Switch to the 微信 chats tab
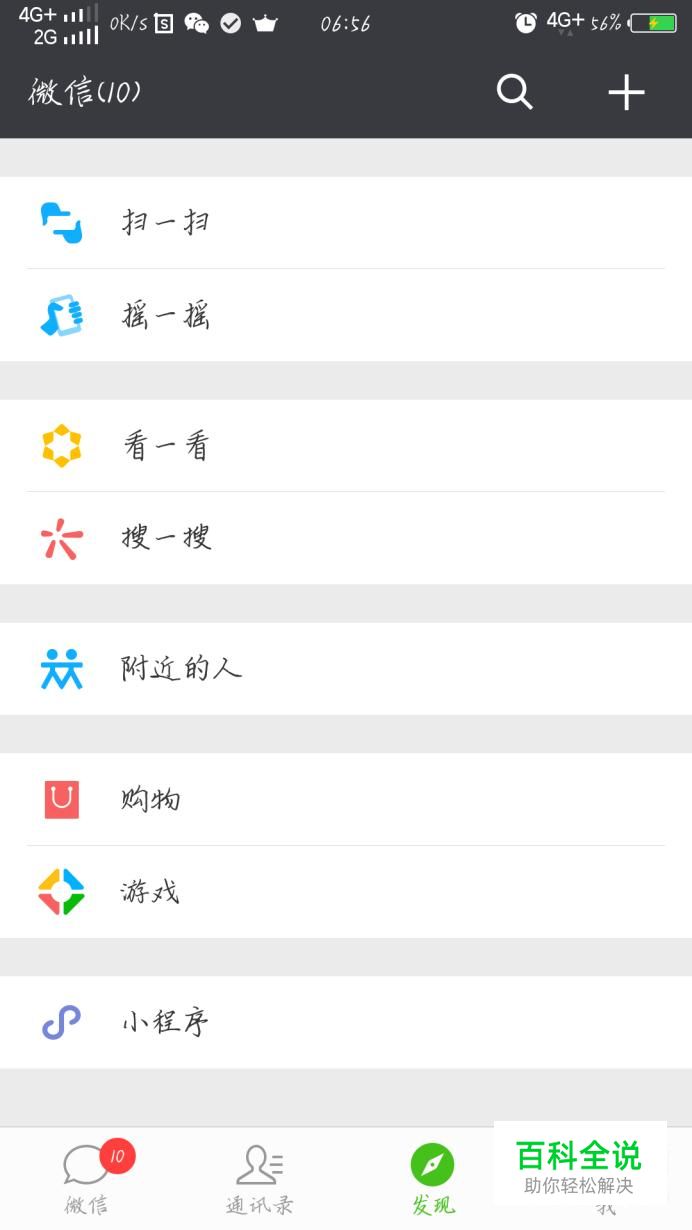Image resolution: width=692 pixels, height=1230 pixels. coord(87,1178)
